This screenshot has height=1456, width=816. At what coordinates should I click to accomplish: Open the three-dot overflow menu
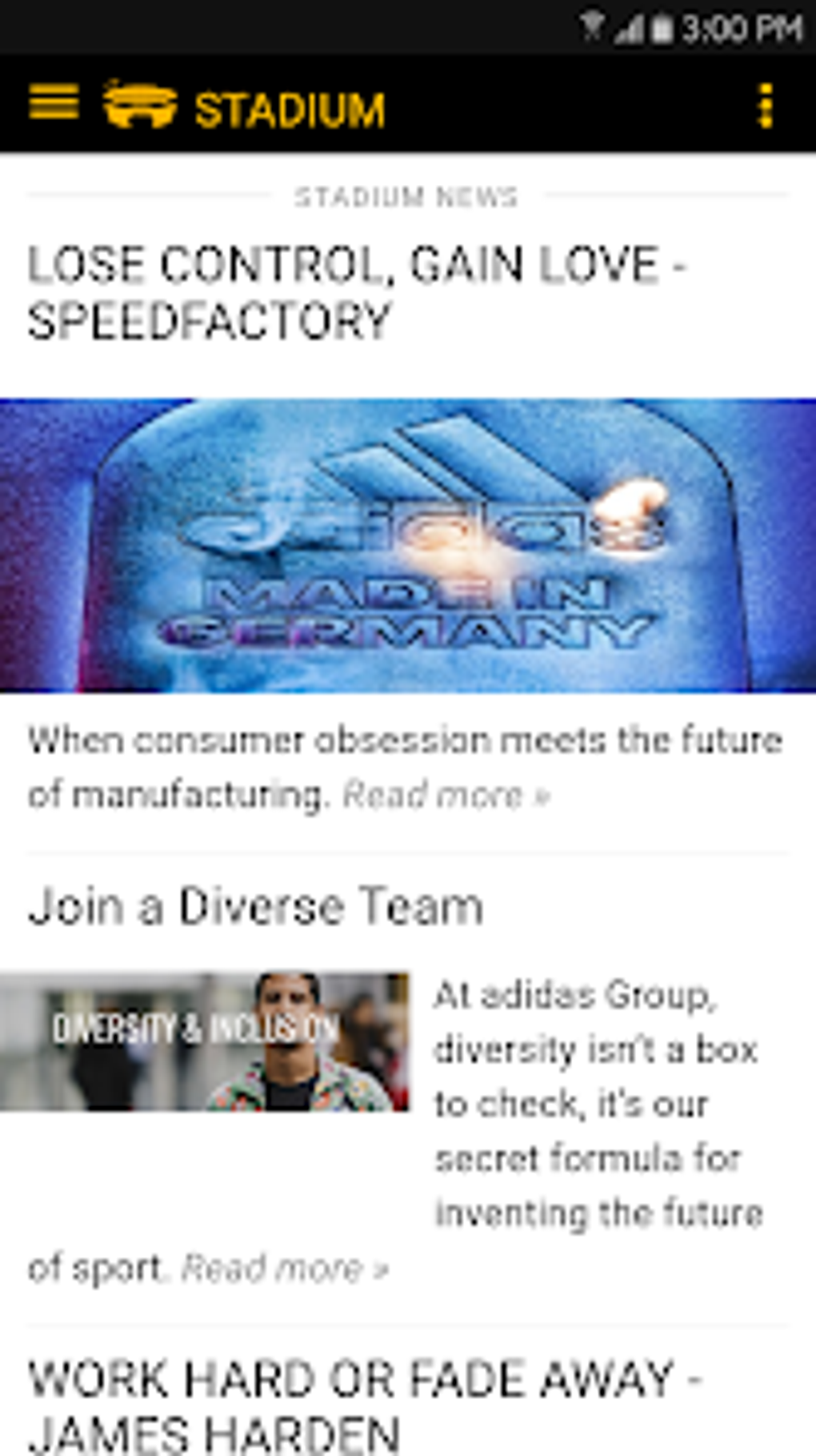[x=765, y=105]
